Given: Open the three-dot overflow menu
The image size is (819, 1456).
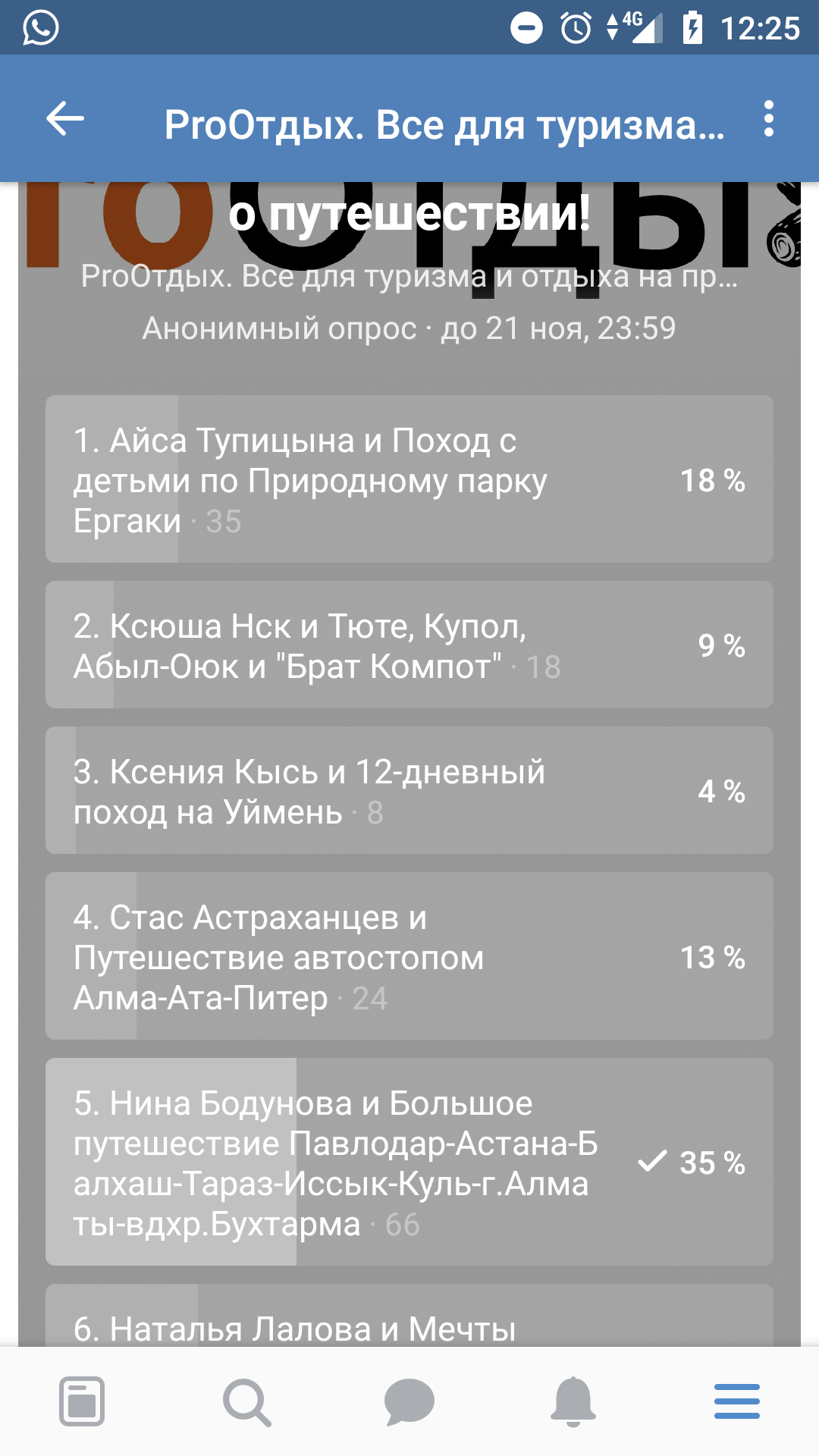Looking at the screenshot, I should [769, 120].
